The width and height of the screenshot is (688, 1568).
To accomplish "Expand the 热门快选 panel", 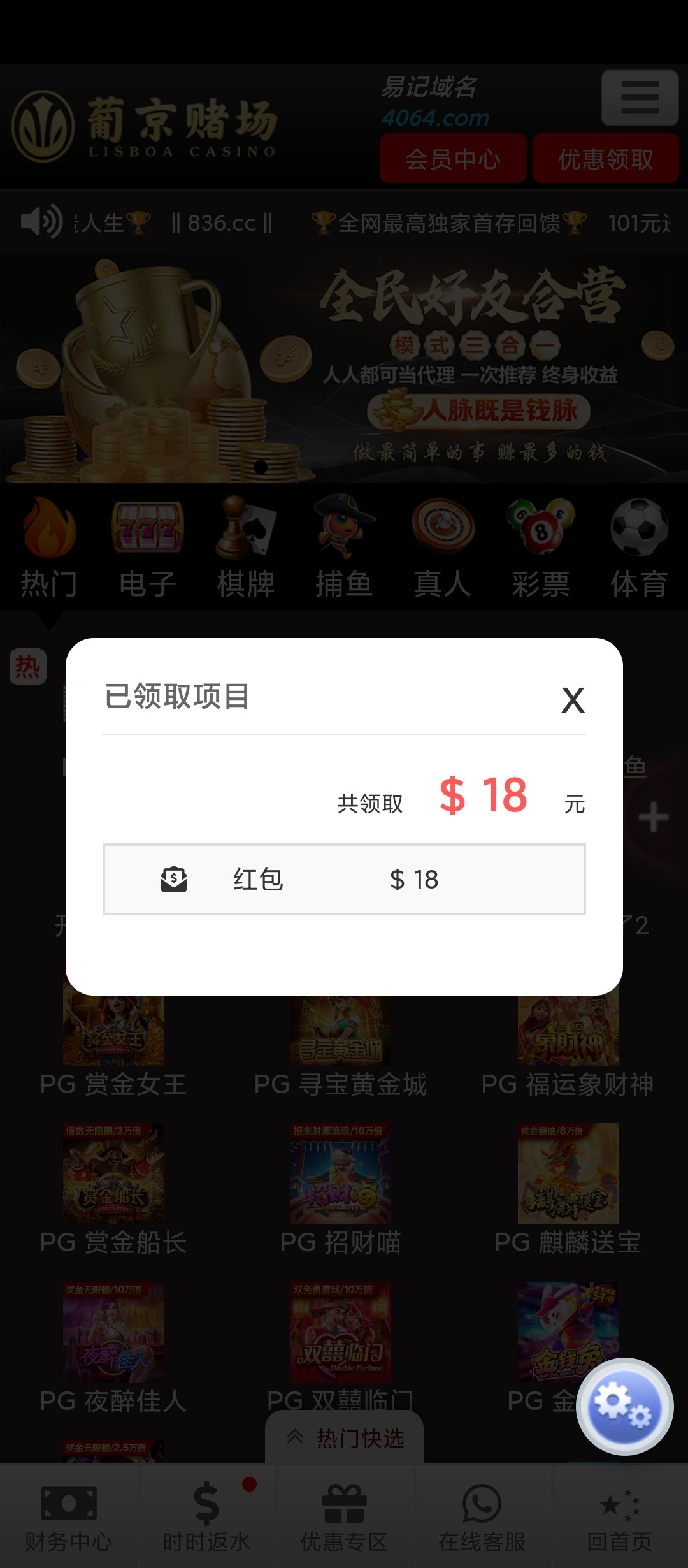I will click(x=345, y=1438).
